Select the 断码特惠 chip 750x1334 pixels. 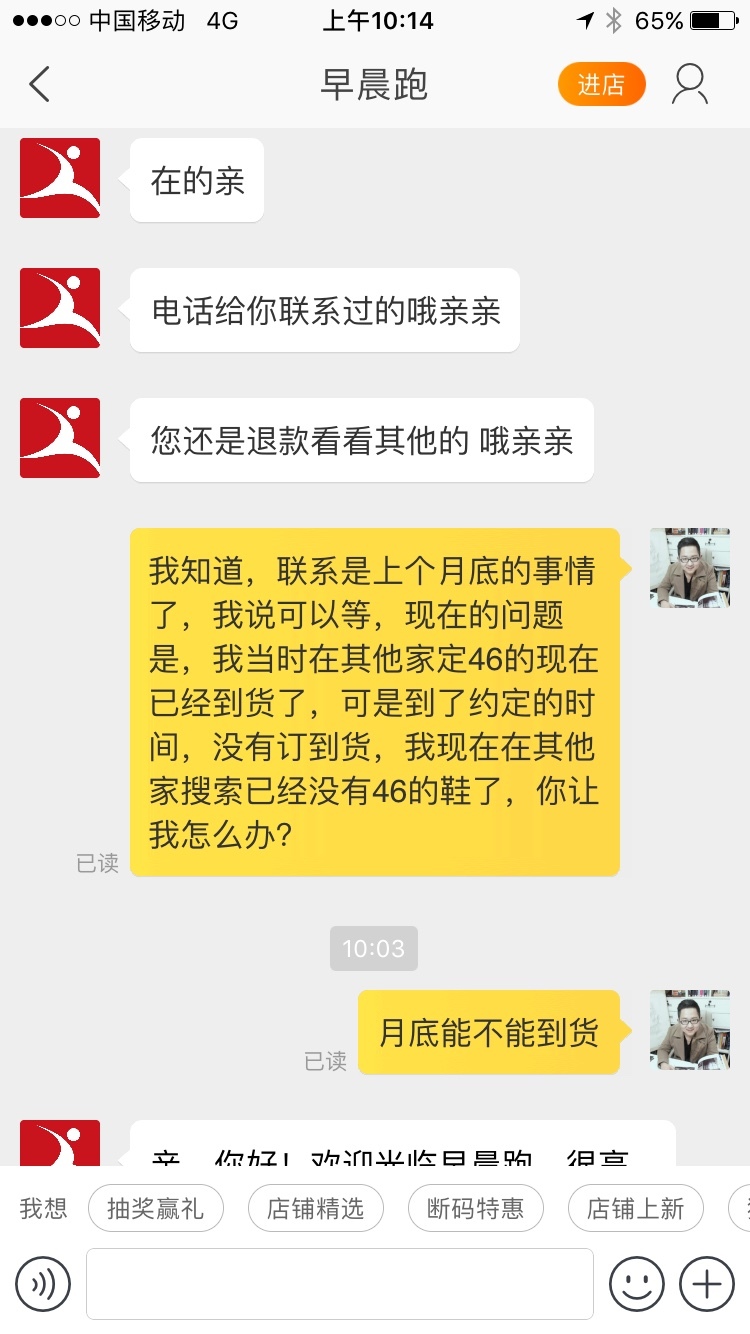point(475,1208)
